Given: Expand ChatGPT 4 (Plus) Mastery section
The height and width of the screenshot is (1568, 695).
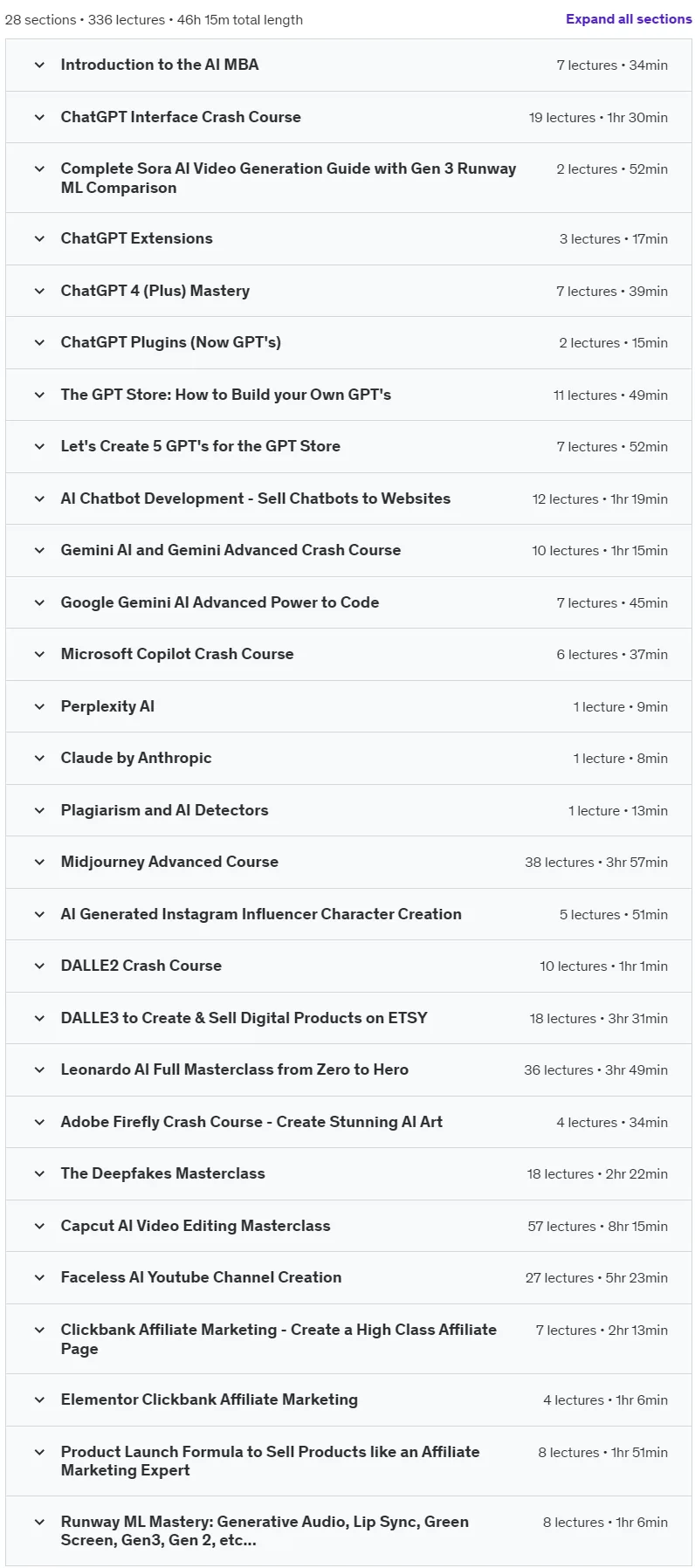Looking at the screenshot, I should pos(348,291).
